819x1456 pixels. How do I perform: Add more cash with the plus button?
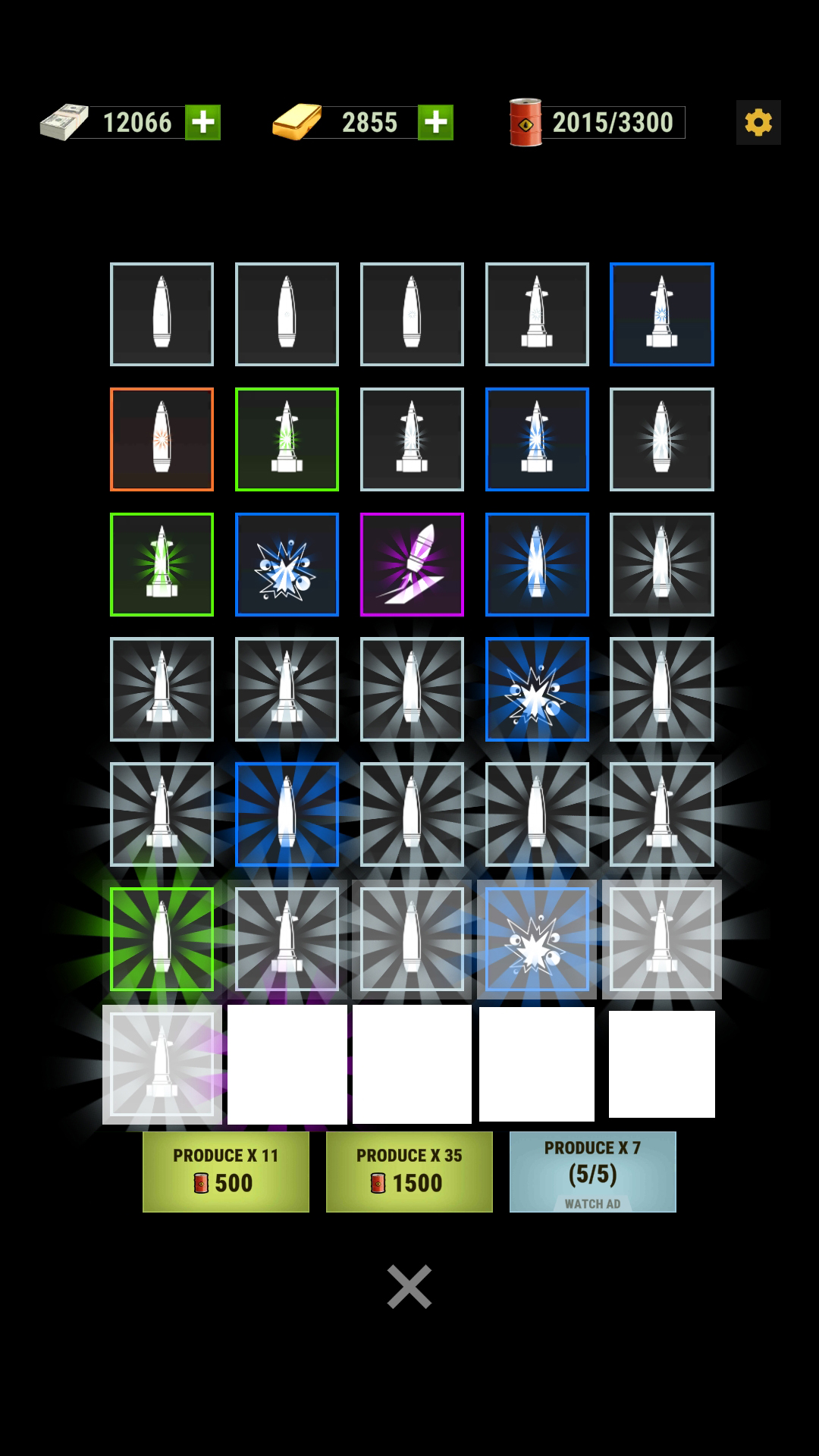coord(202,122)
